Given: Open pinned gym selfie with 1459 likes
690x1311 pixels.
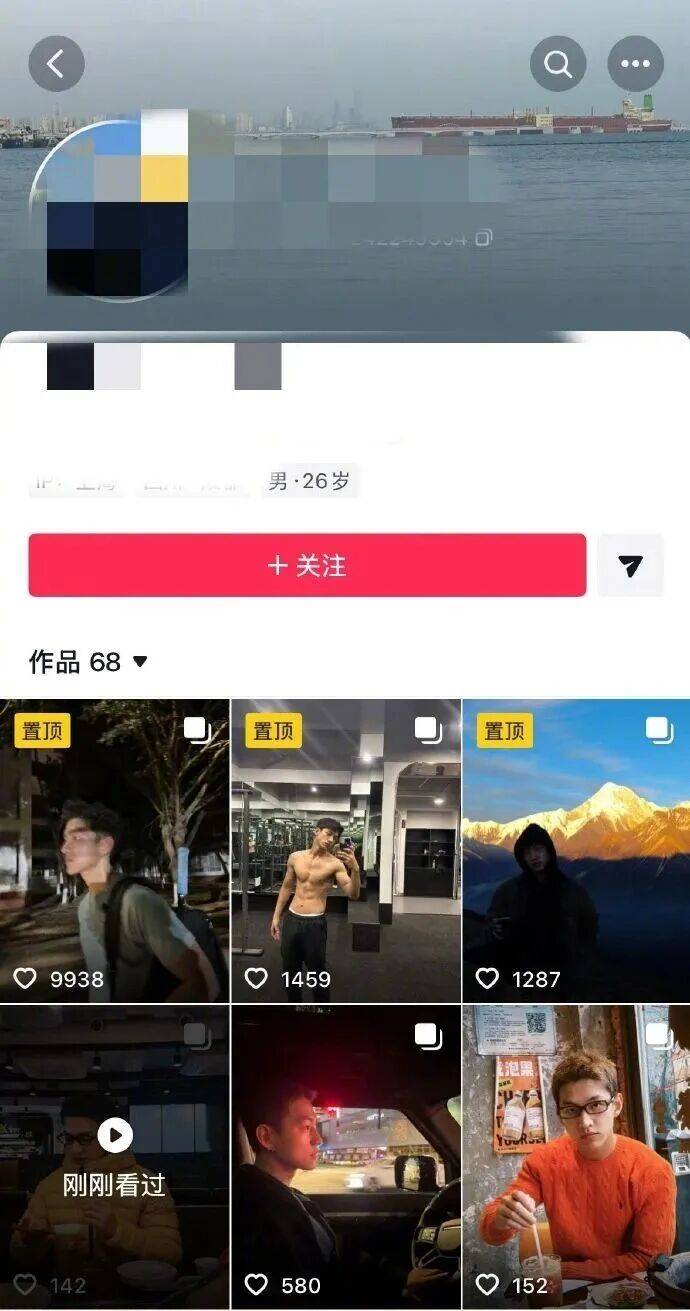Looking at the screenshot, I should (x=346, y=850).
